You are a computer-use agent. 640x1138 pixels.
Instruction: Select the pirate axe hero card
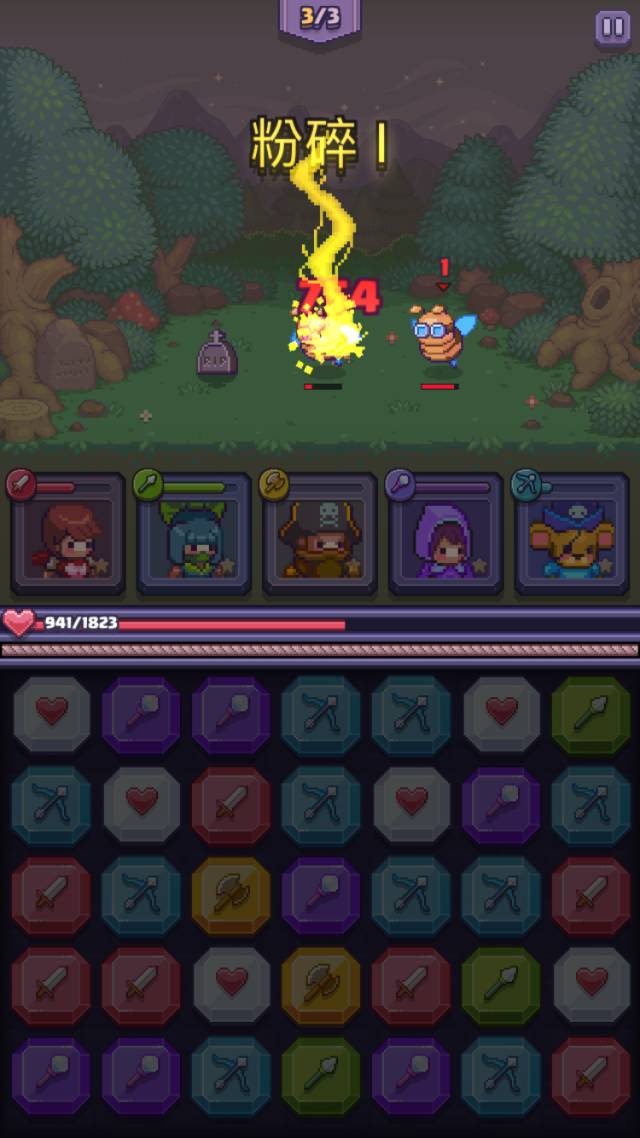[x=320, y=535]
